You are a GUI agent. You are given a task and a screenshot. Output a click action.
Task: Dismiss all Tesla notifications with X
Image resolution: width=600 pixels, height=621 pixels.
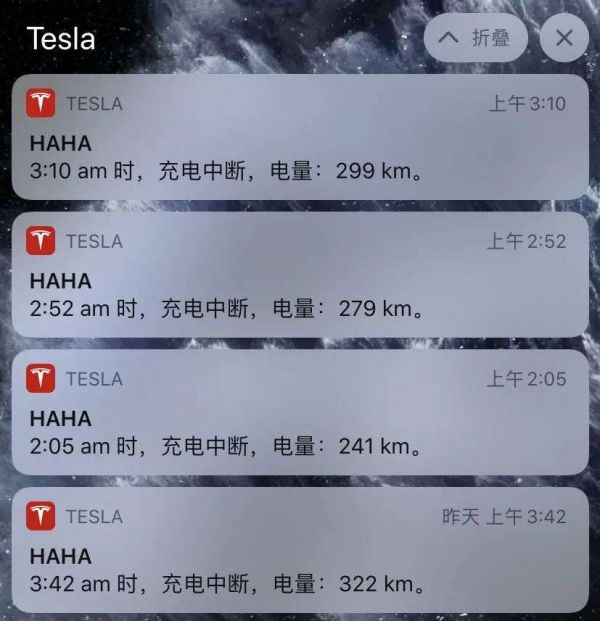(x=564, y=39)
